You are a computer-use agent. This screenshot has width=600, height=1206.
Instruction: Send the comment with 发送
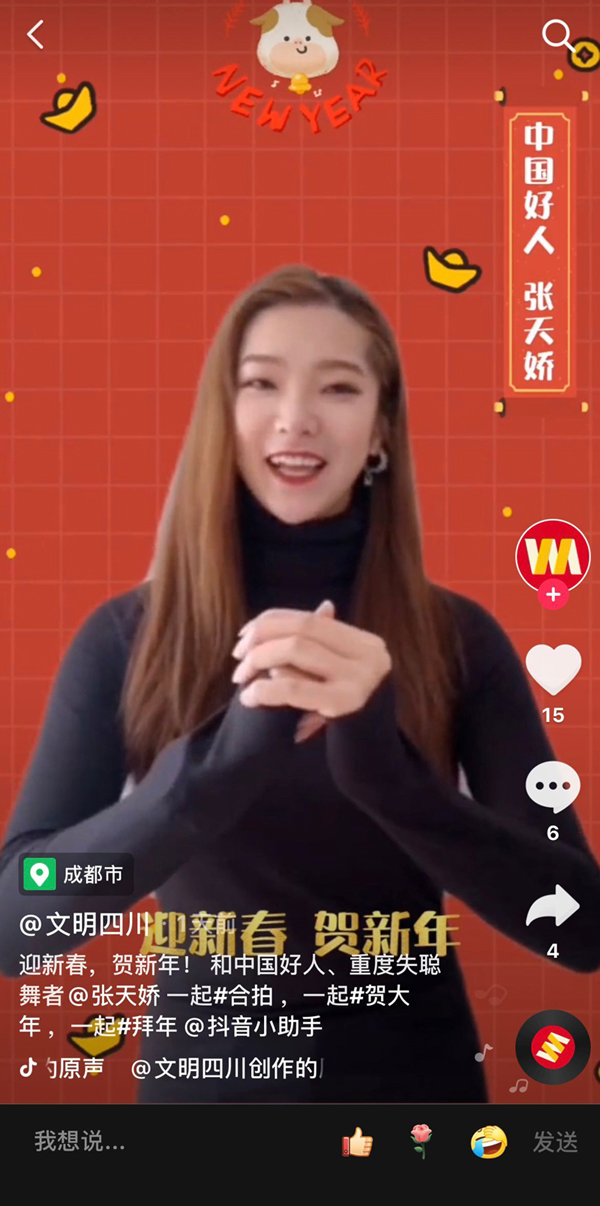coord(555,1141)
